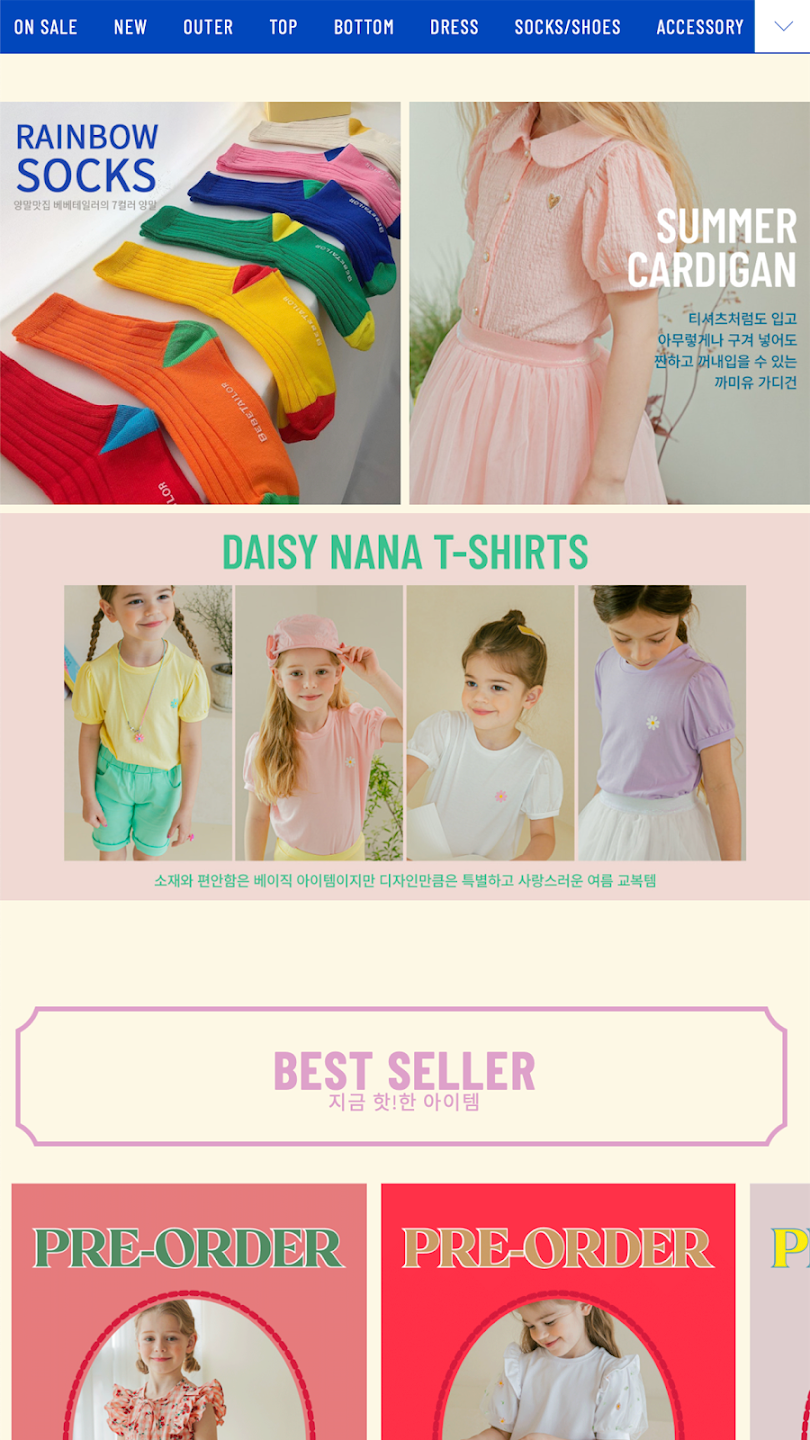Open the SOCKS/SHOES category
Viewport: 810px width, 1440px height.
coord(567,27)
